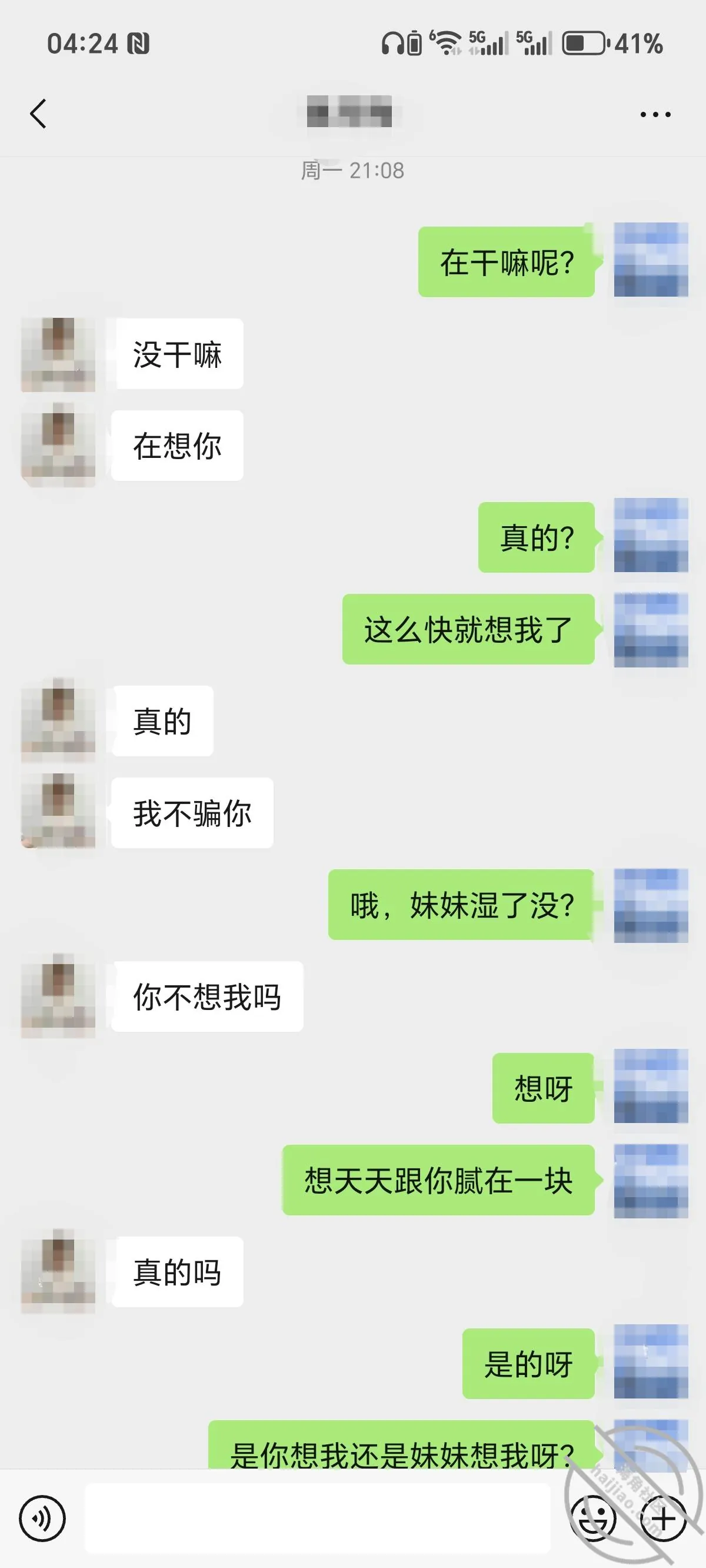Open the contact's avatar beside 没干嘛
This screenshot has width=706, height=1568.
click(x=58, y=354)
